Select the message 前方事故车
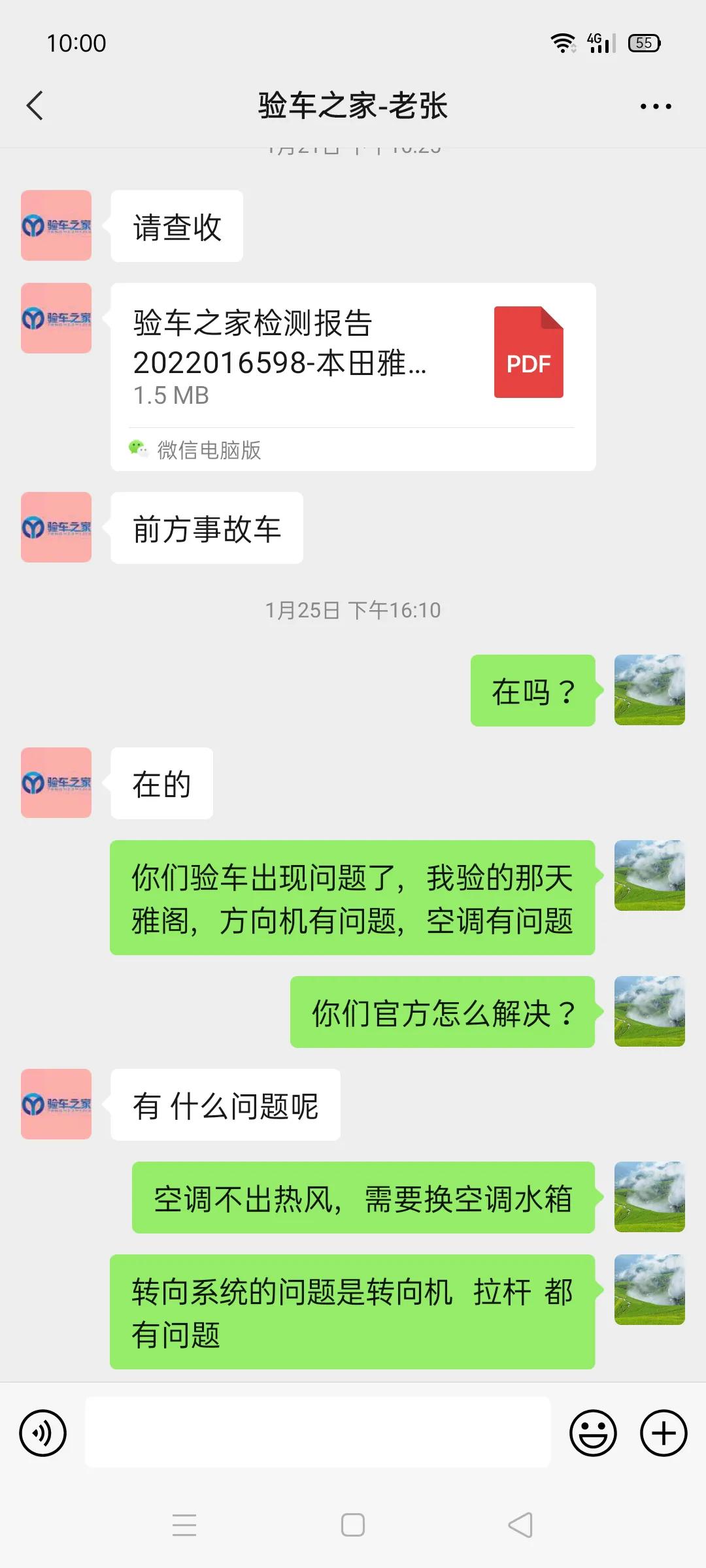The width and height of the screenshot is (706, 1568). (206, 529)
